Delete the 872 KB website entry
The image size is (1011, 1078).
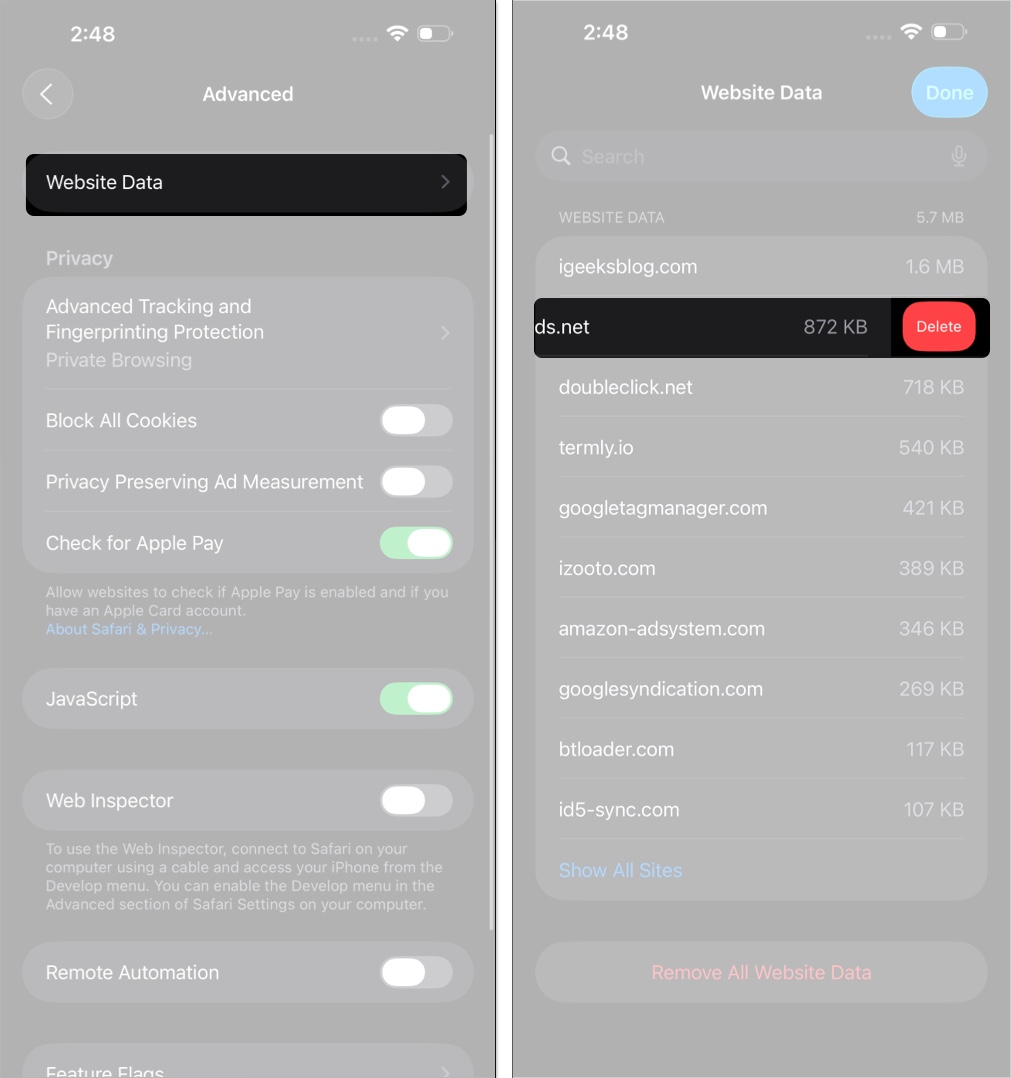click(938, 327)
